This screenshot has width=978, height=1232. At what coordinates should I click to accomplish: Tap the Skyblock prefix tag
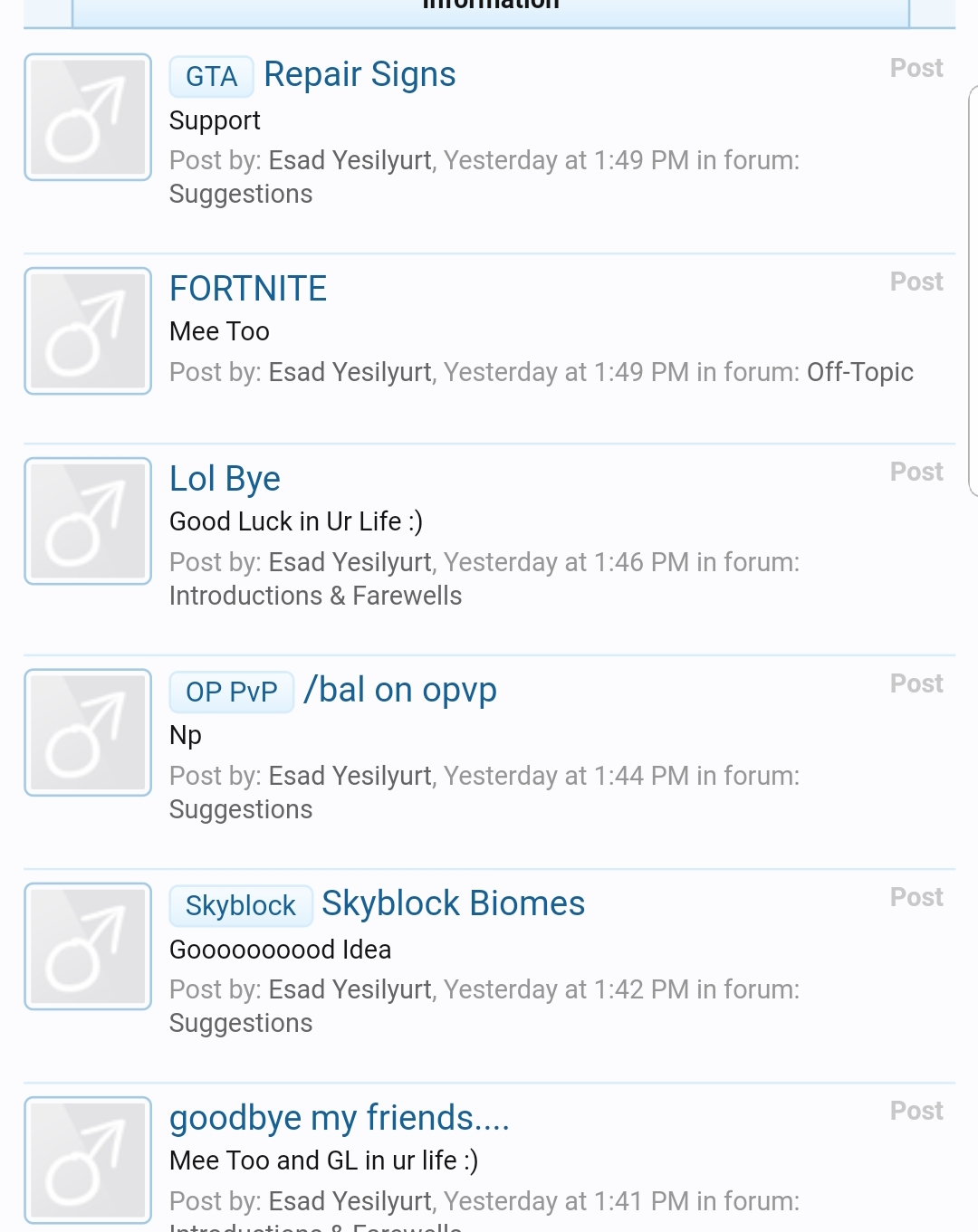241,906
